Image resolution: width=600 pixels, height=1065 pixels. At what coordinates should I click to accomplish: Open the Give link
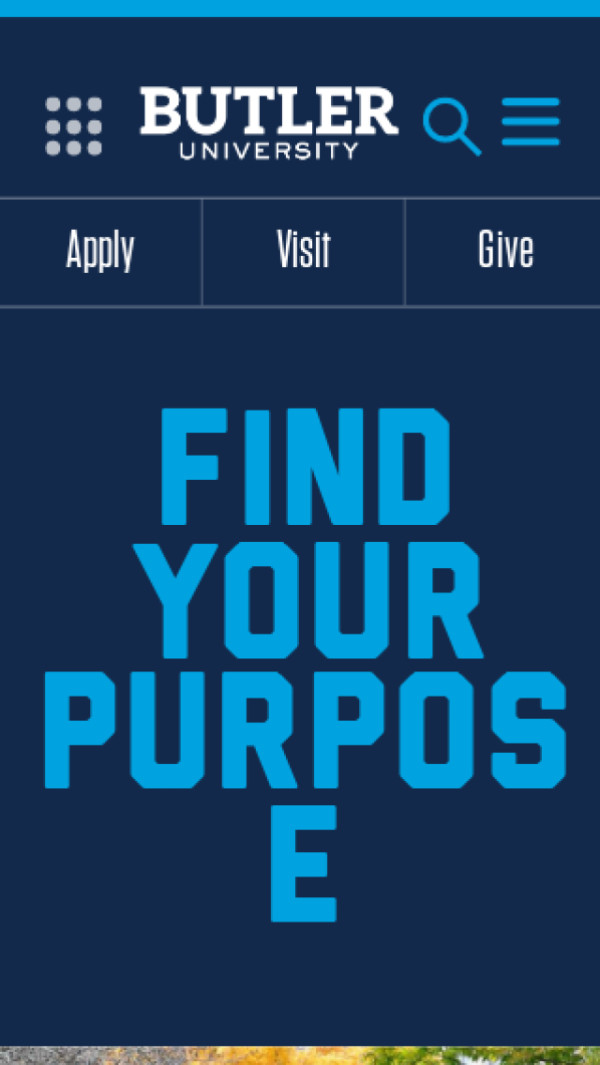505,251
